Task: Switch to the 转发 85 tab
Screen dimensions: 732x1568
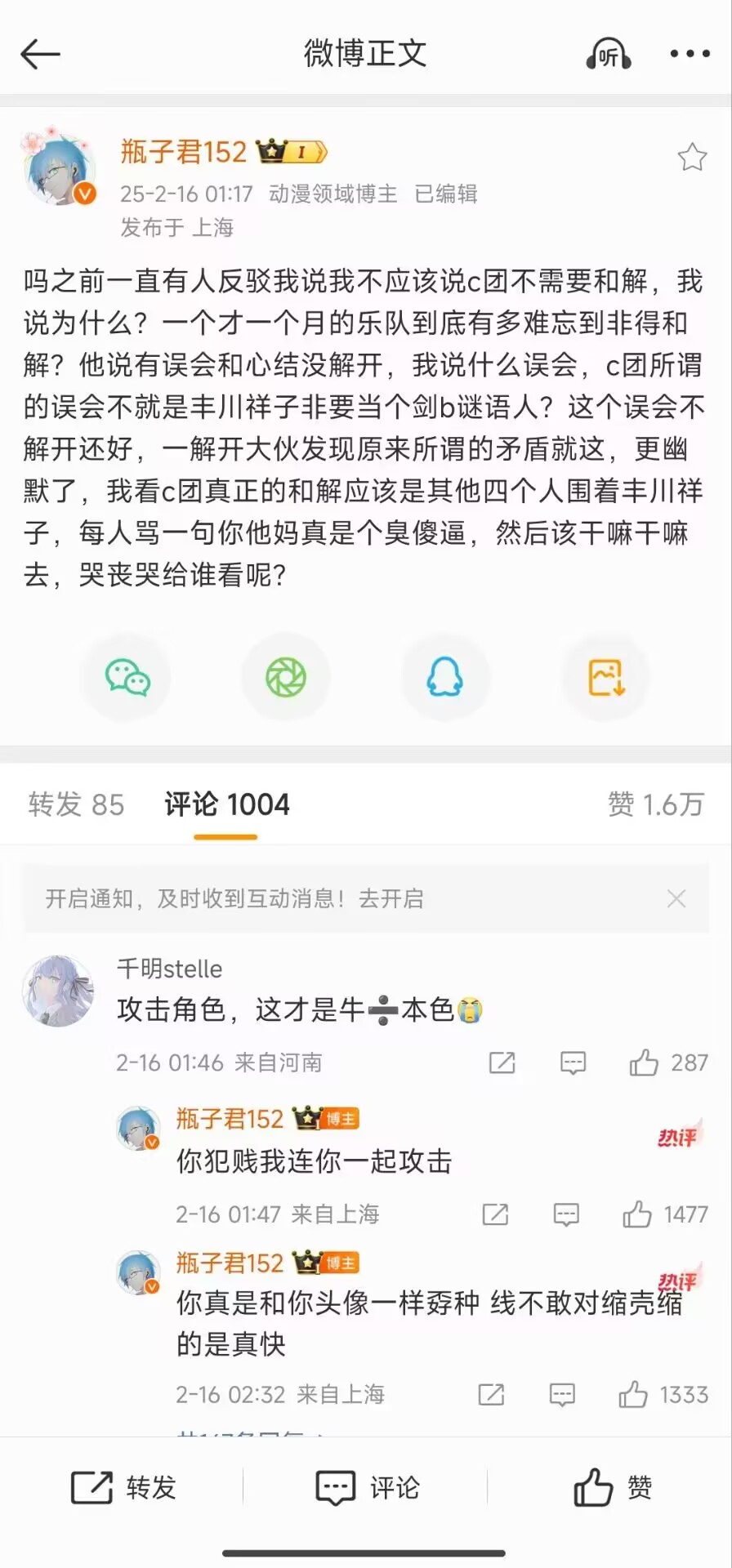Action: (76, 804)
